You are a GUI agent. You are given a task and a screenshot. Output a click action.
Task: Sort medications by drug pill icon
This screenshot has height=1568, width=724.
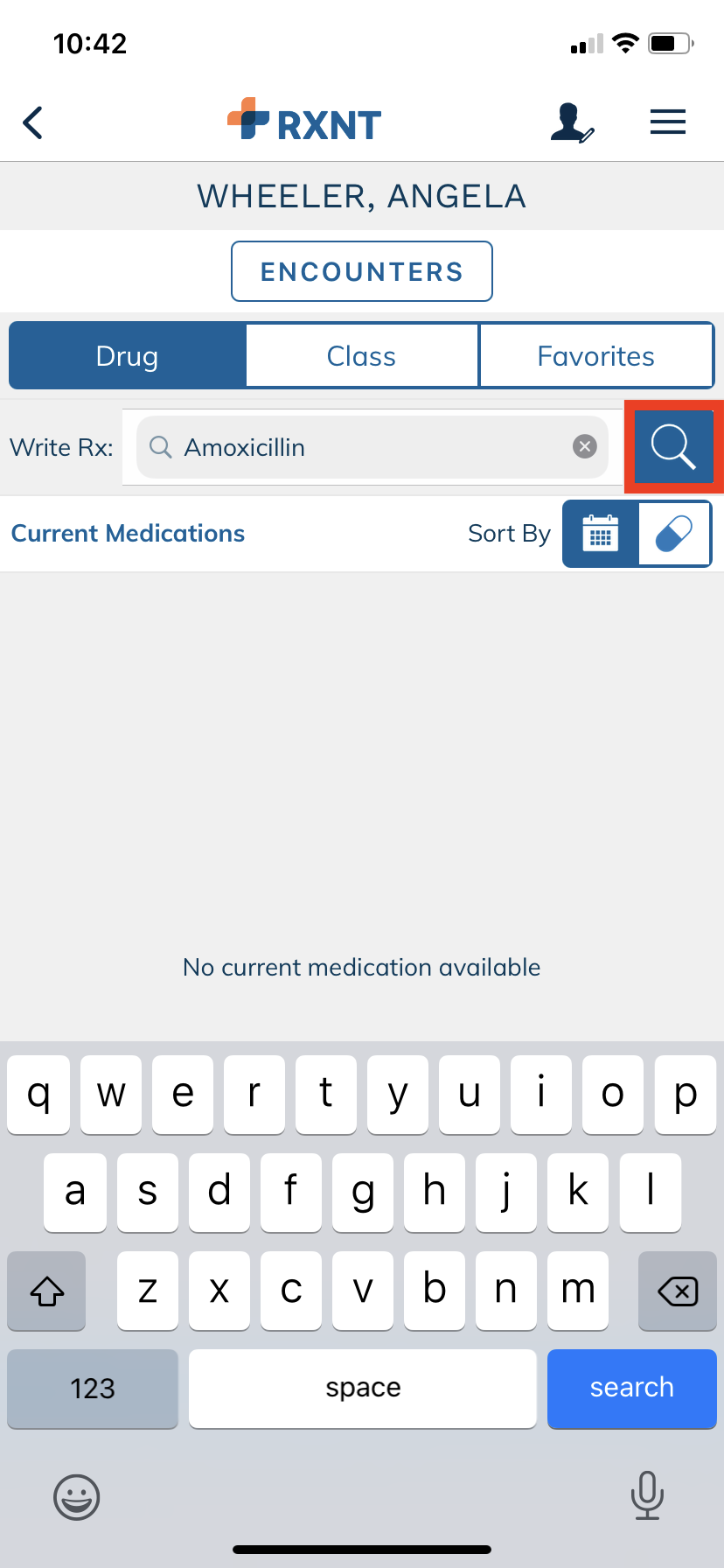pyautogui.click(x=674, y=533)
